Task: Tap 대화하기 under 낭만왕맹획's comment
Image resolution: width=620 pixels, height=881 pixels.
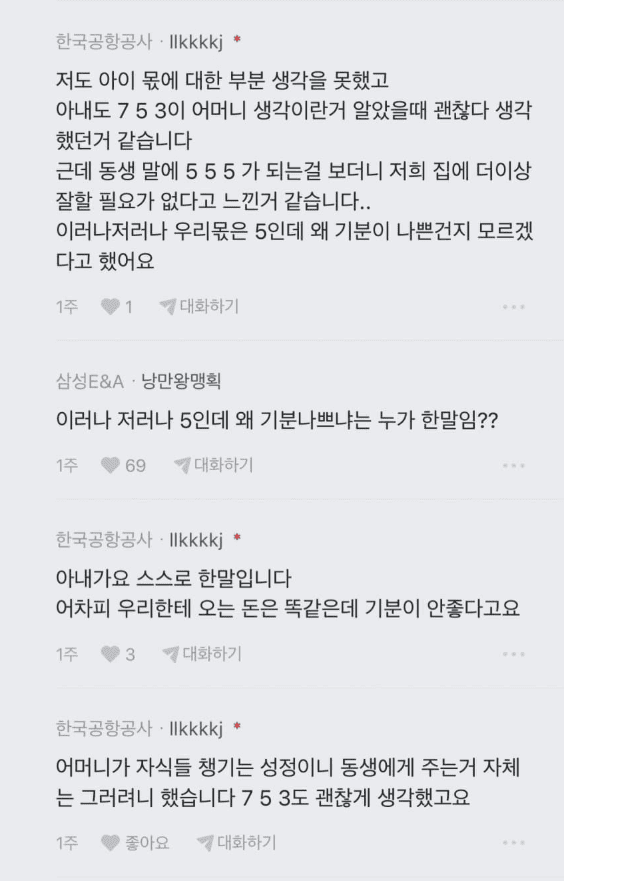Action: [x=212, y=465]
